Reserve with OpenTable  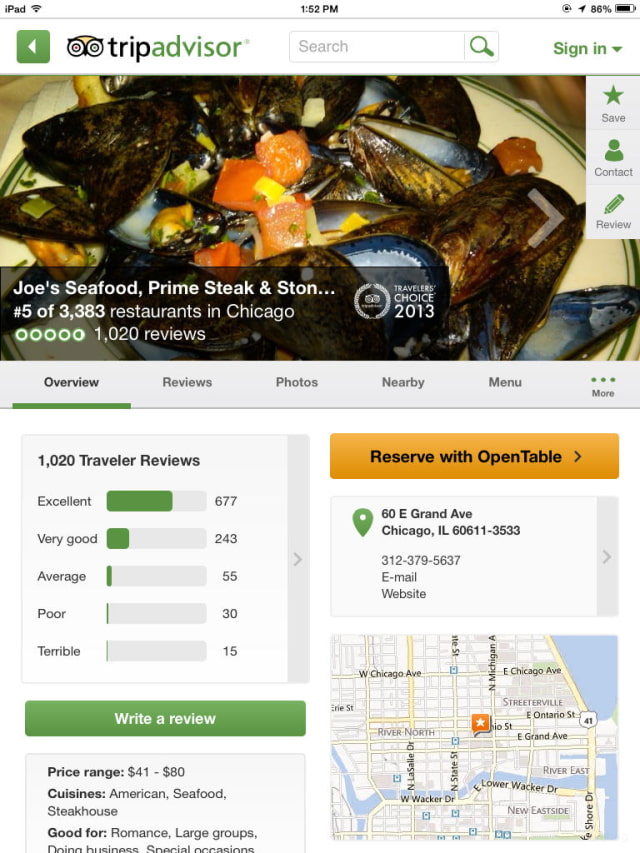pyautogui.click(x=475, y=456)
